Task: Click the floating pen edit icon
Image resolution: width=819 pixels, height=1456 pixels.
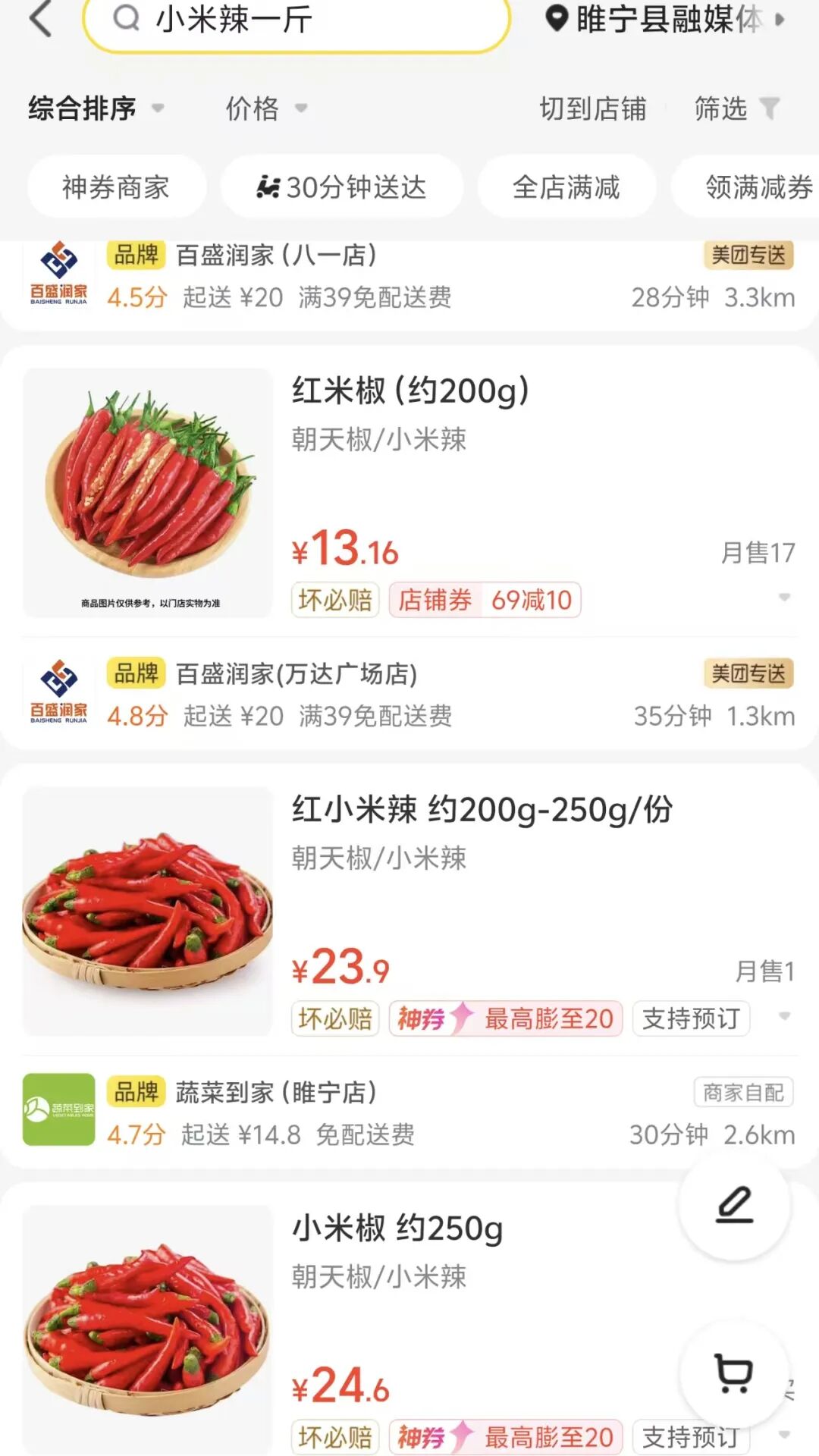Action: click(x=733, y=1206)
